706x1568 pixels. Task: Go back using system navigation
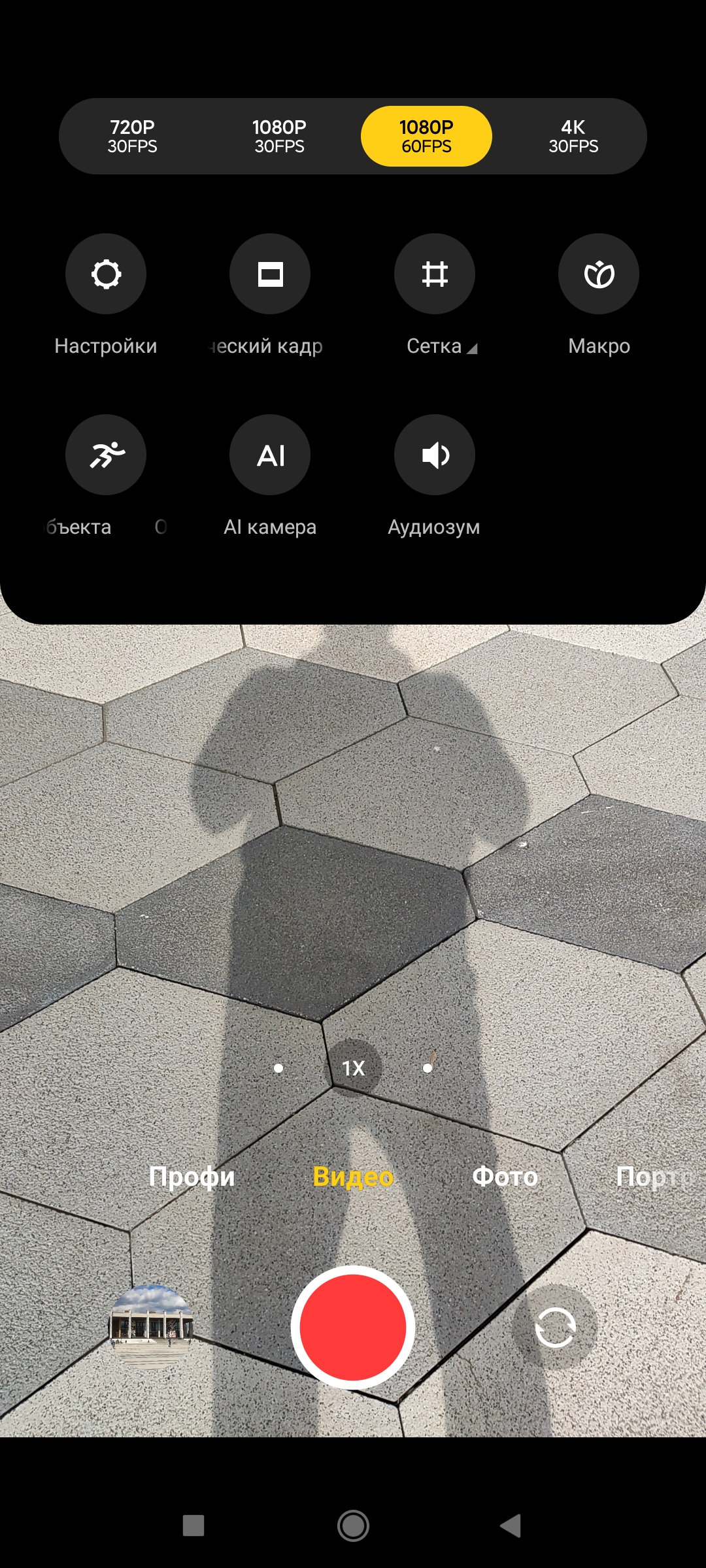(x=511, y=1526)
